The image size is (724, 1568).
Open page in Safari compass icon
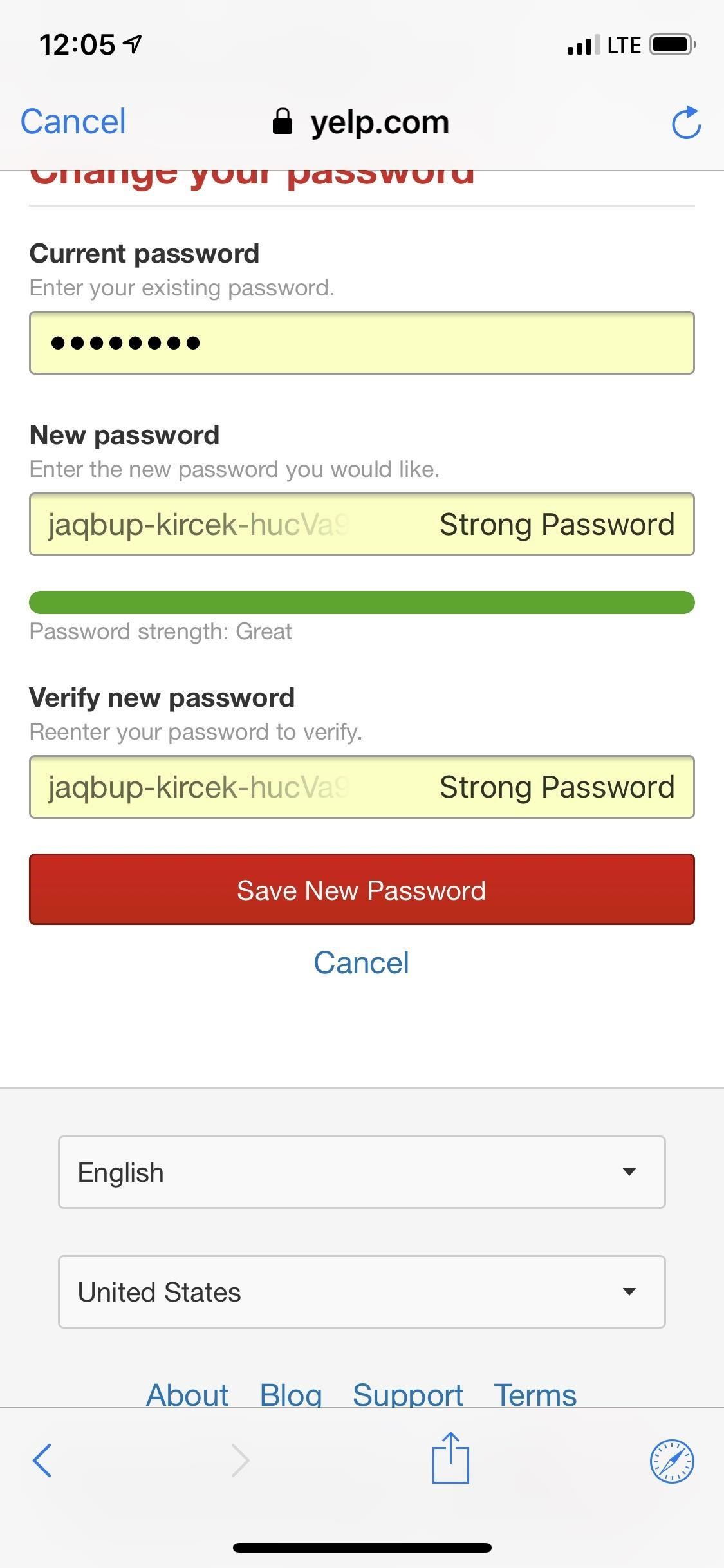pyautogui.click(x=672, y=1461)
